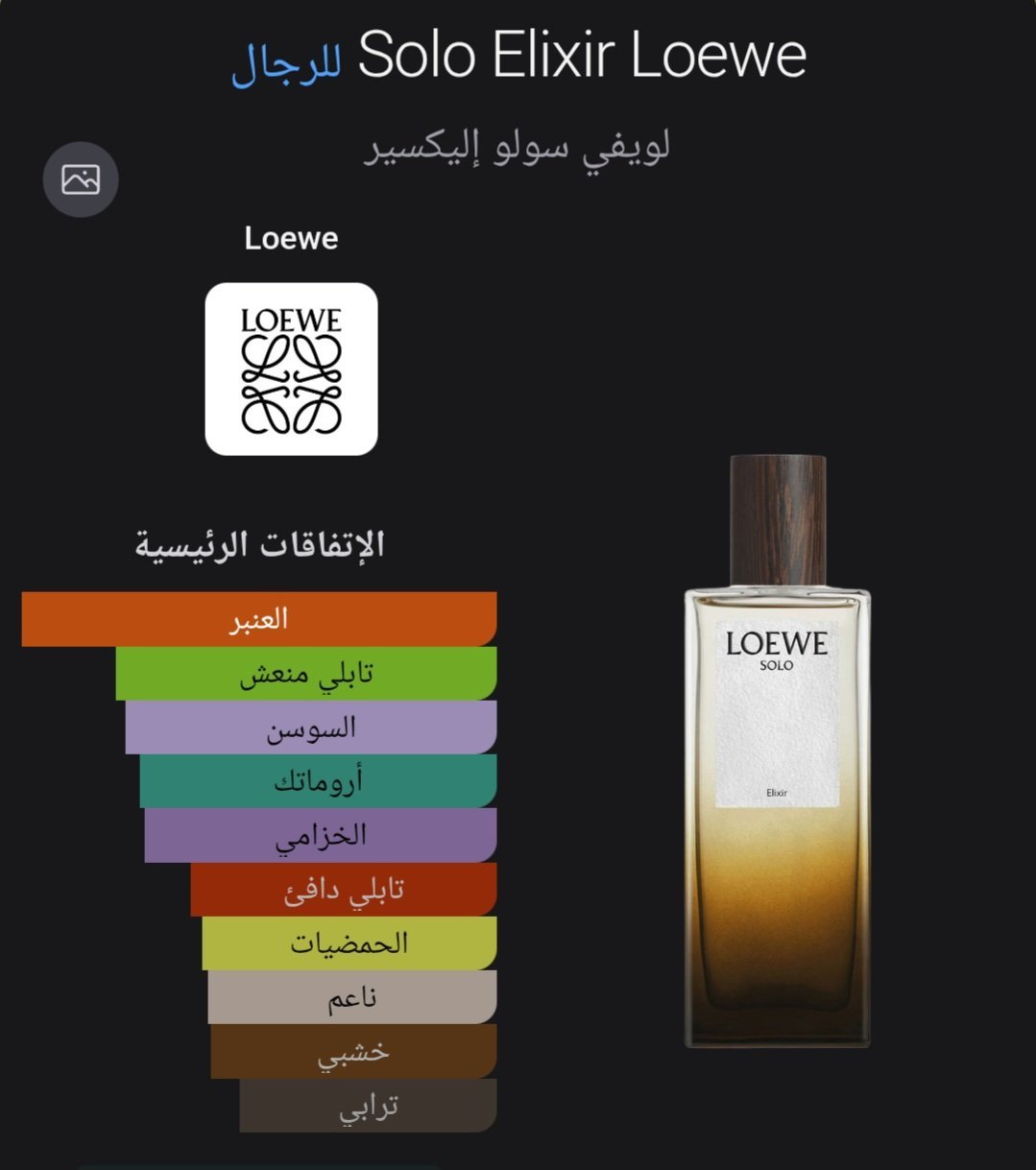Open the Loewe brand logo page
This screenshot has width=1036, height=1170.
(x=291, y=369)
